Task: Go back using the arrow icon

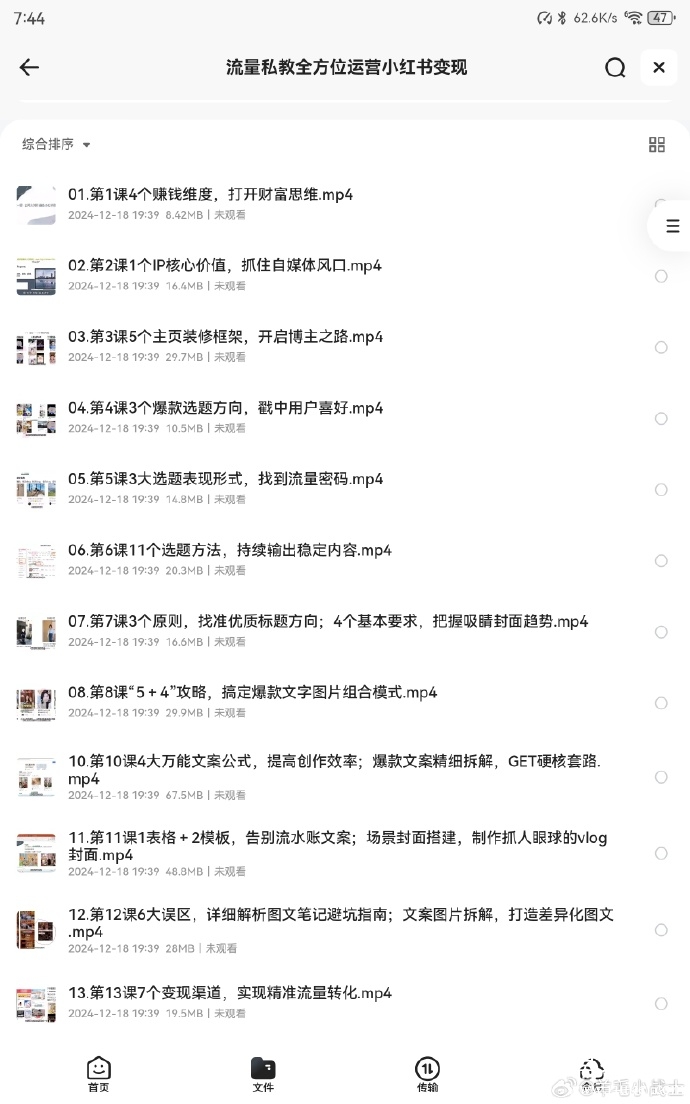Action: (x=29, y=68)
